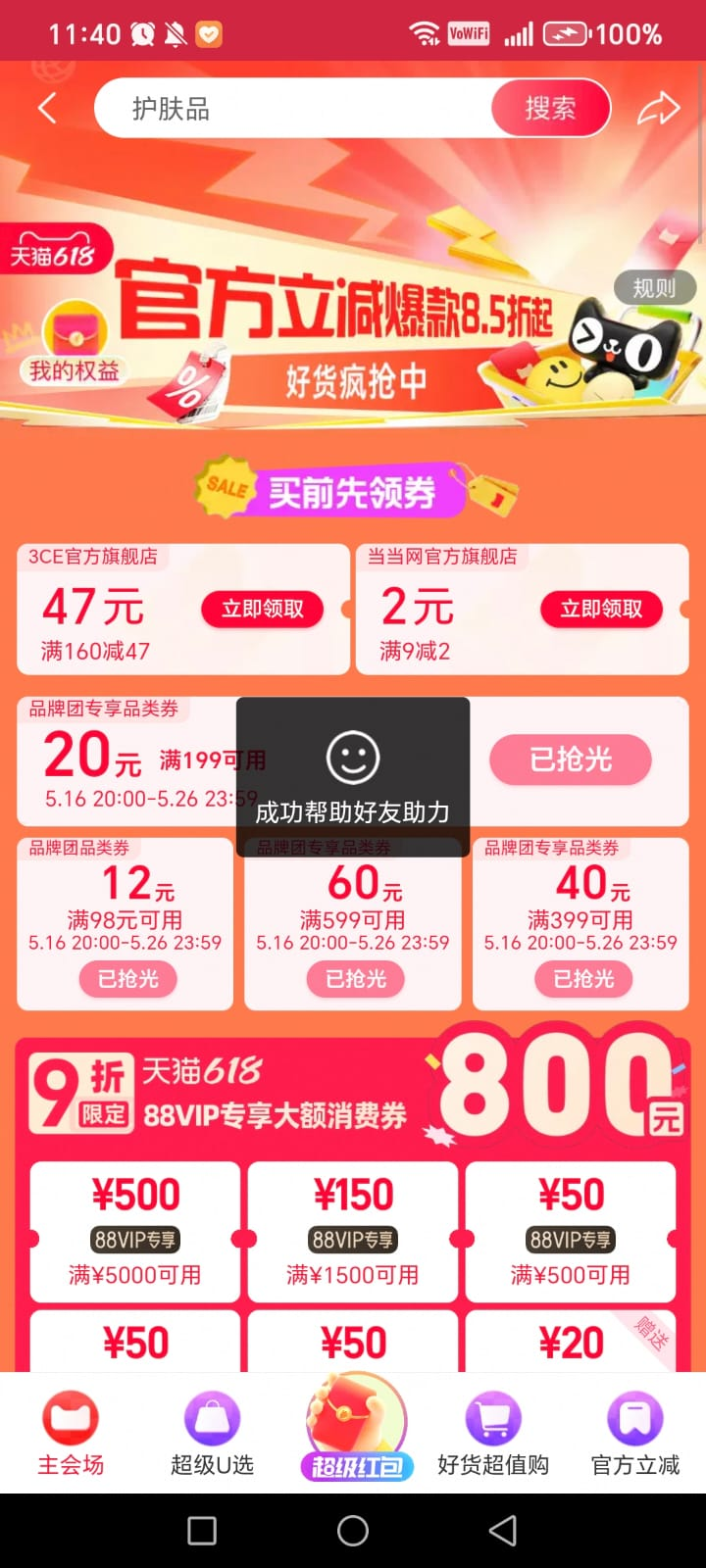Share this page via the arrow icon

click(658, 108)
